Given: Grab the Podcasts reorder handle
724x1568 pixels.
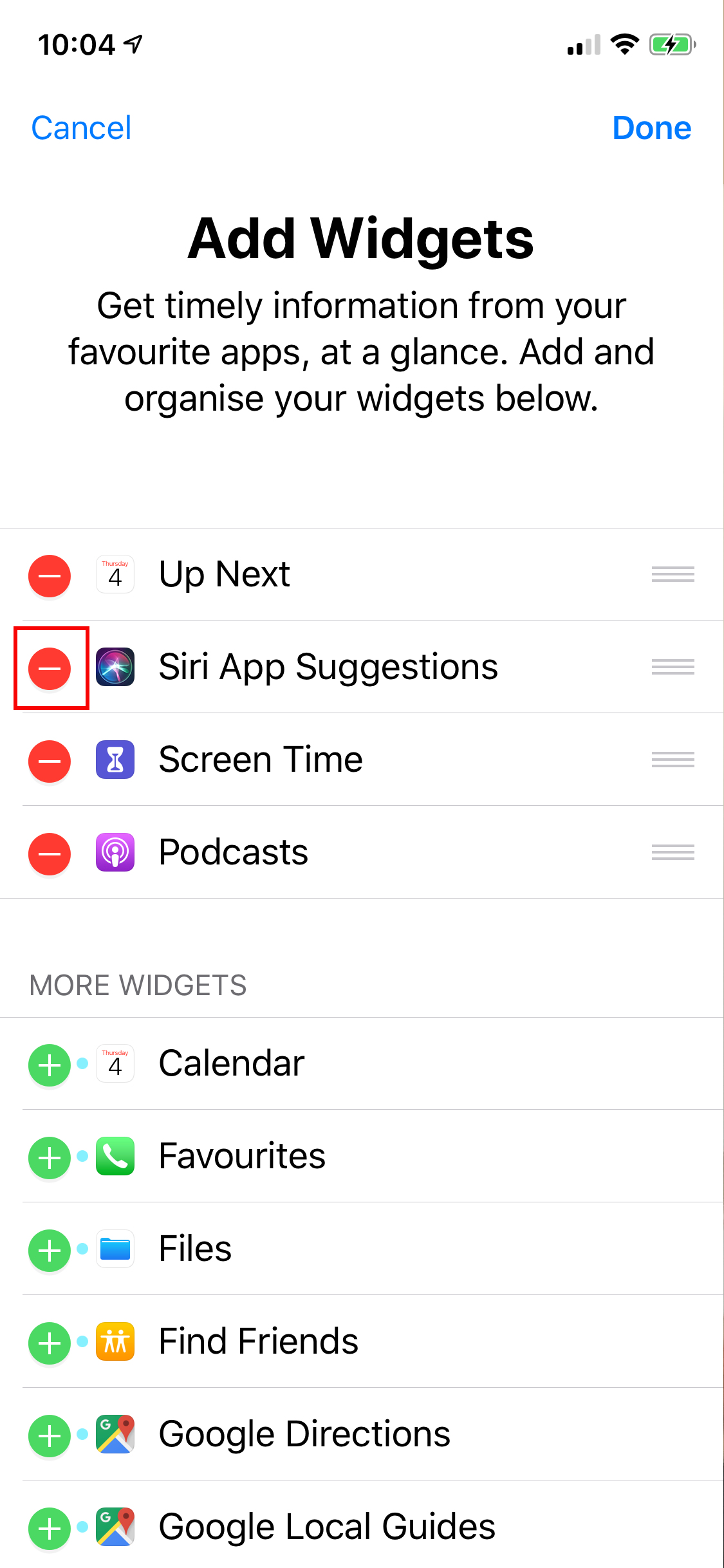Looking at the screenshot, I should [x=673, y=852].
